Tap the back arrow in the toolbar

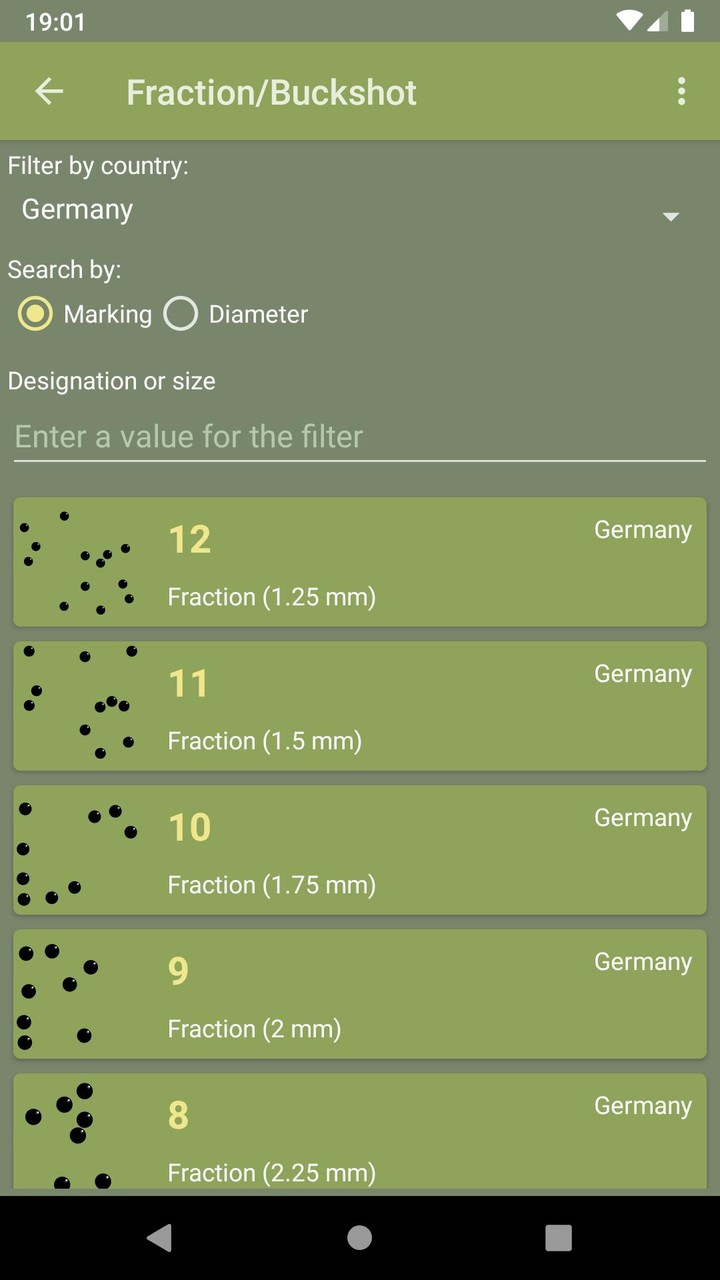point(48,91)
